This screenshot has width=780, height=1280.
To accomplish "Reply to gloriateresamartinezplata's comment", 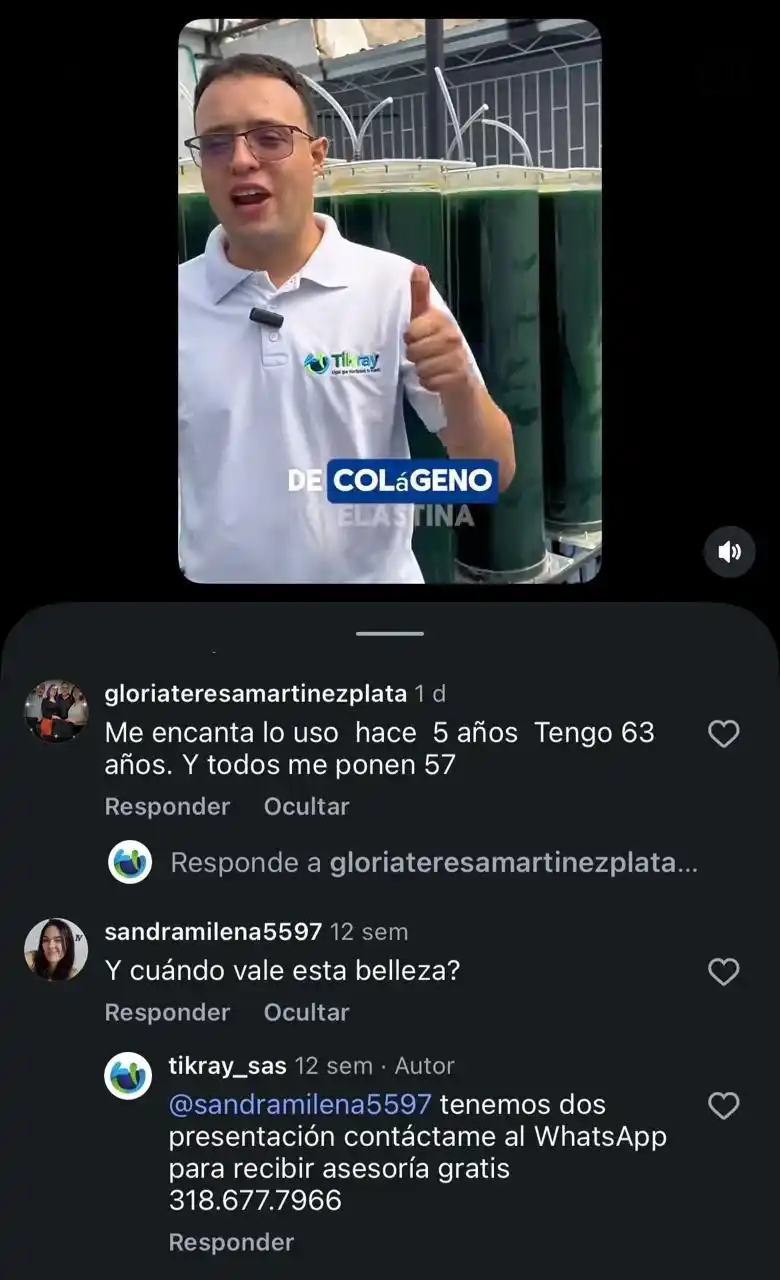I will pos(167,807).
